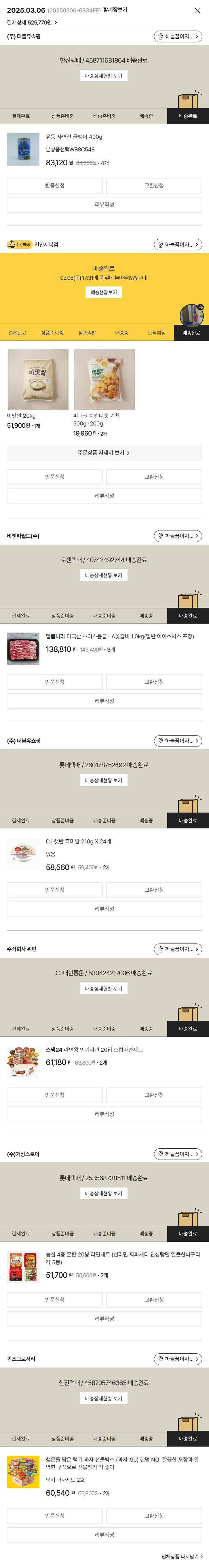
Task: View 로젠택배 40742492744 delivery status
Action: pyautogui.click(x=104, y=575)
